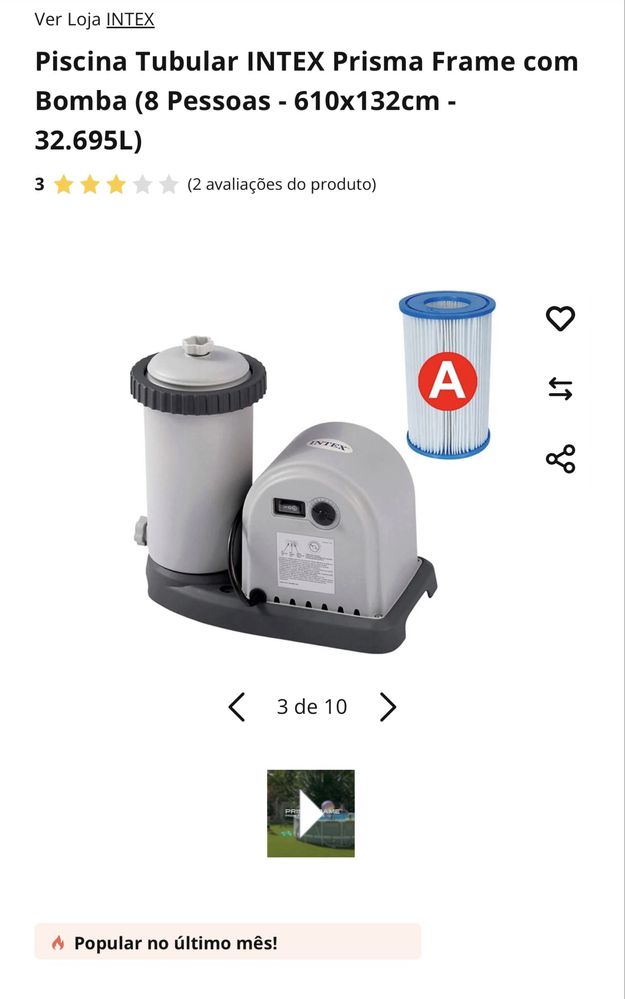The image size is (625, 999).
Task: Go to previous product image
Action: pyautogui.click(x=236, y=707)
